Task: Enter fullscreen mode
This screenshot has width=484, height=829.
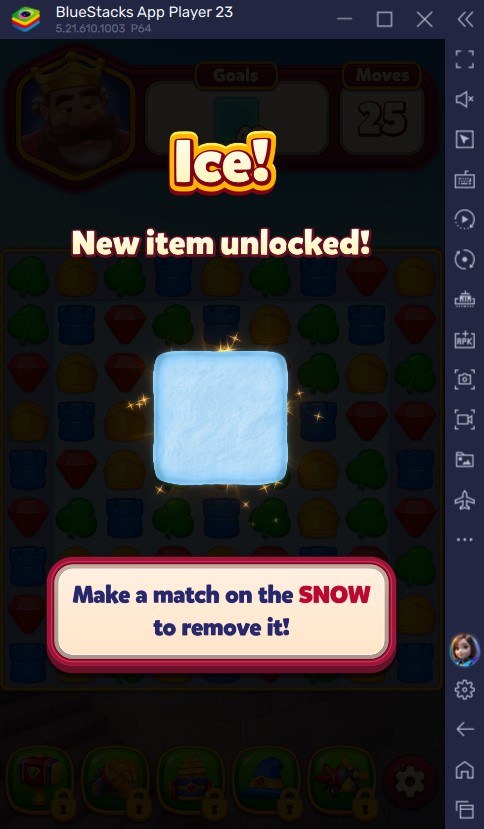Action: (464, 59)
